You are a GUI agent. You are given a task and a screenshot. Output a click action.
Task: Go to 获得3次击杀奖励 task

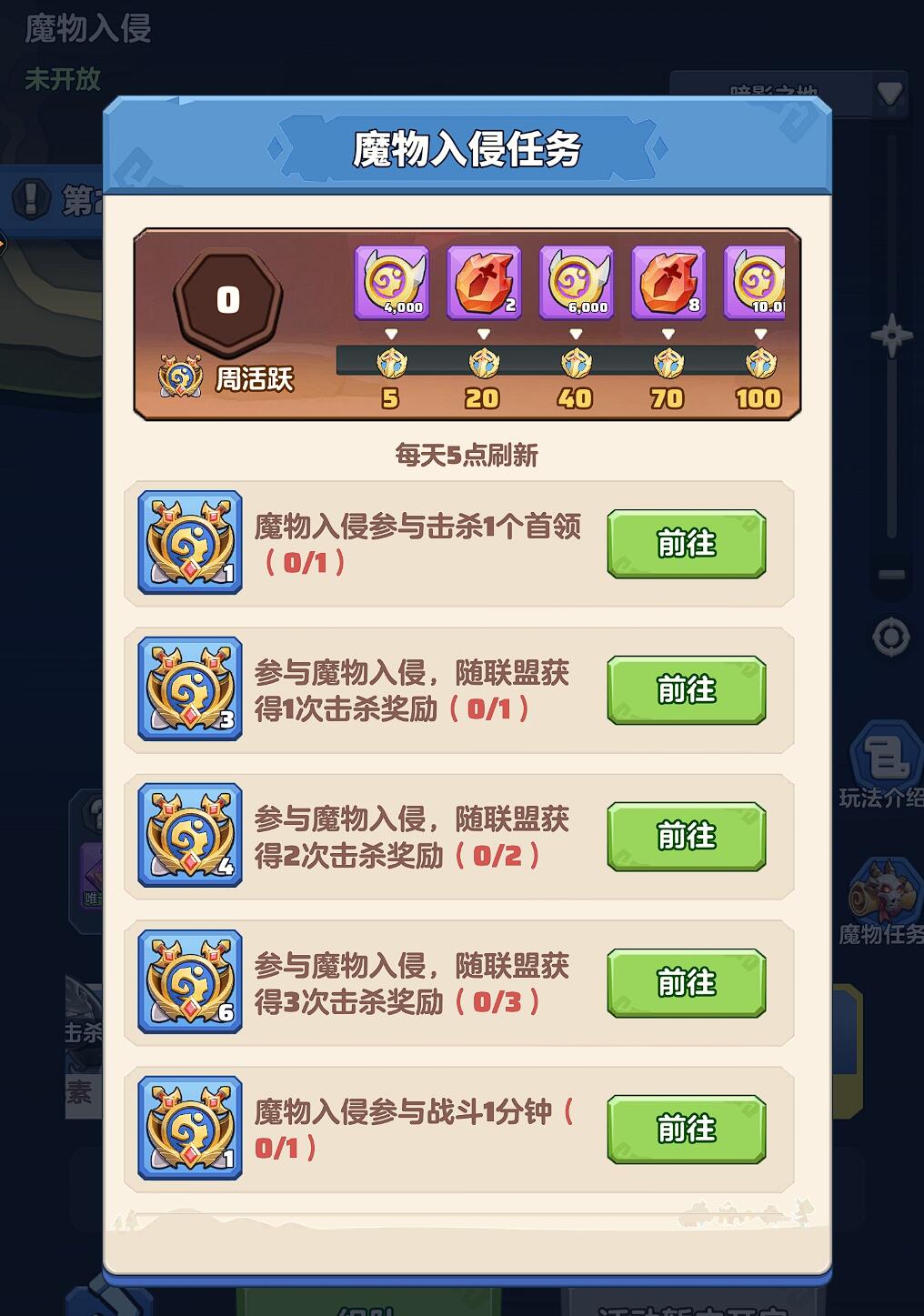click(686, 983)
